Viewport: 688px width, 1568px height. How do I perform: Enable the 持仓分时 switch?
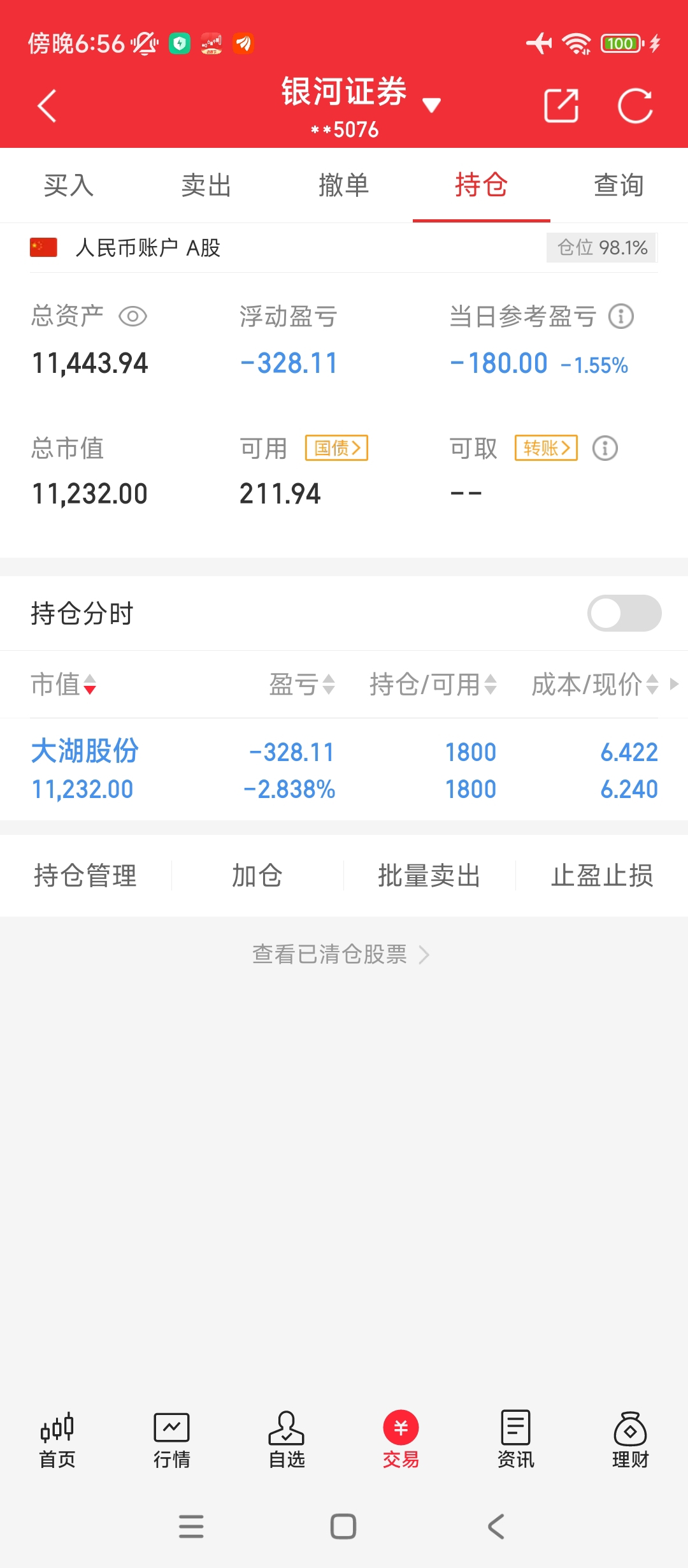(x=624, y=613)
